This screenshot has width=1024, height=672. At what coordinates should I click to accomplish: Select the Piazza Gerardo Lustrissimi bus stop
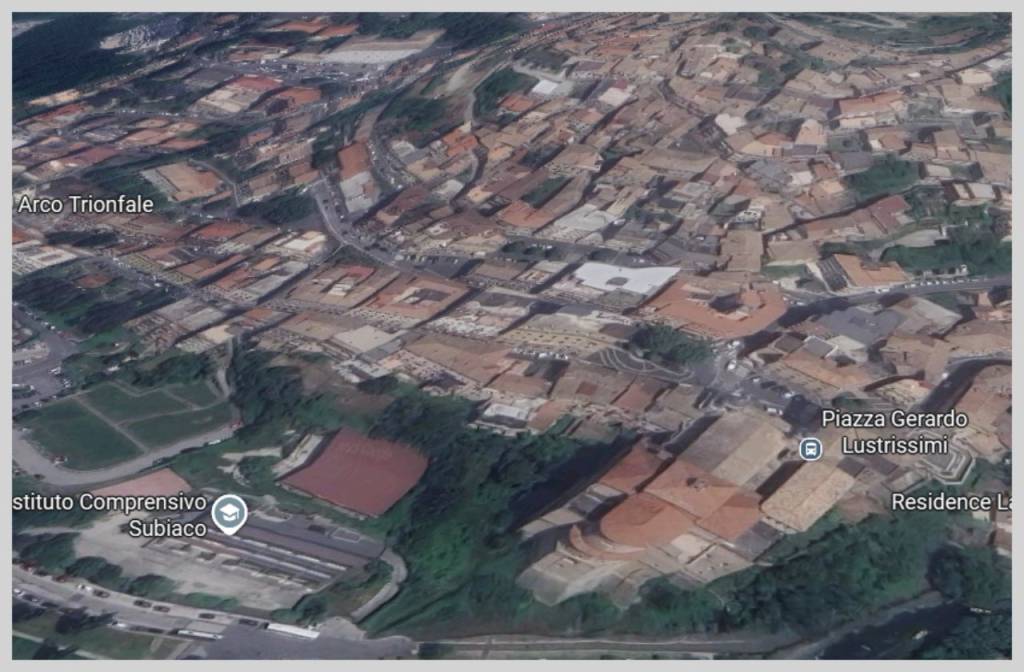[811, 449]
